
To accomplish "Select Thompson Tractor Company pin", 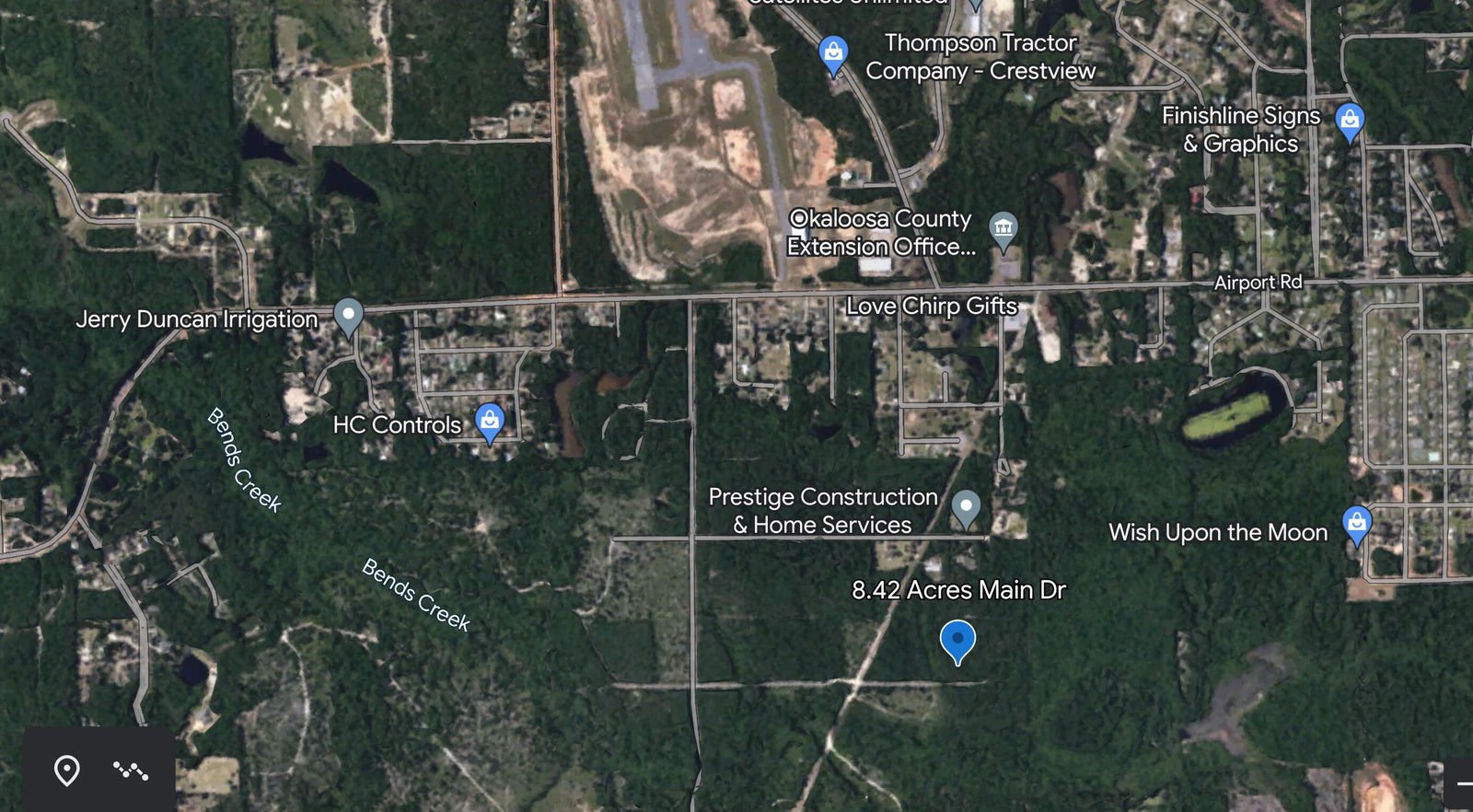I will [833, 53].
